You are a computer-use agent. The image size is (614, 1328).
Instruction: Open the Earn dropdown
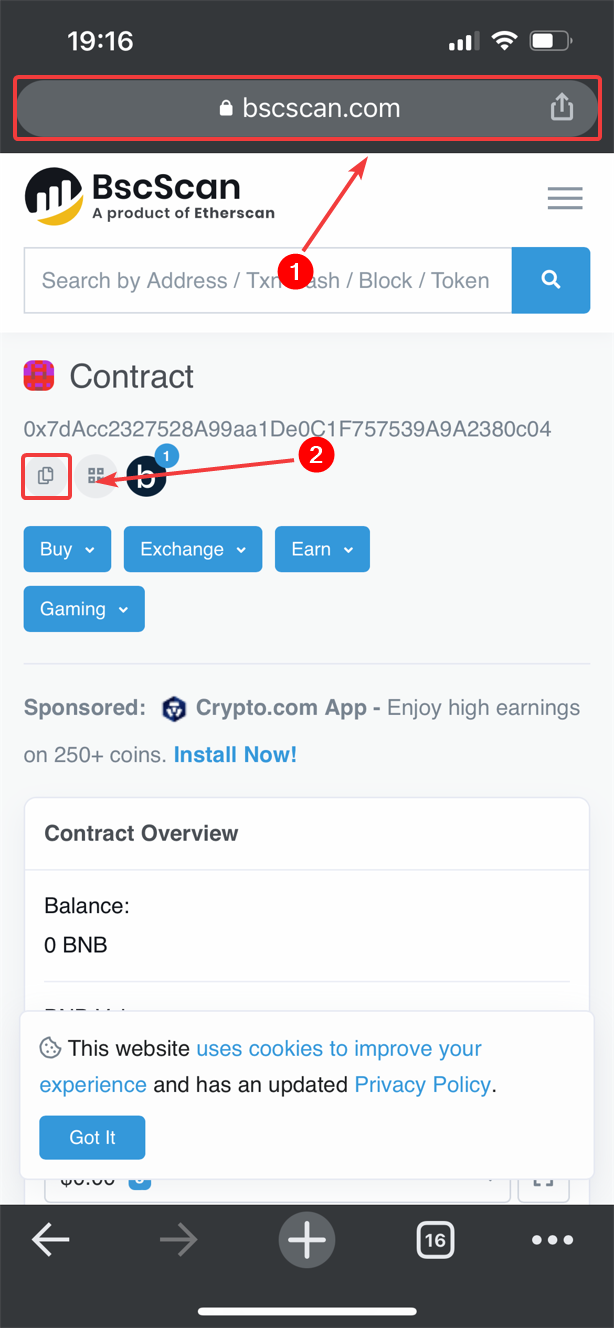click(322, 549)
